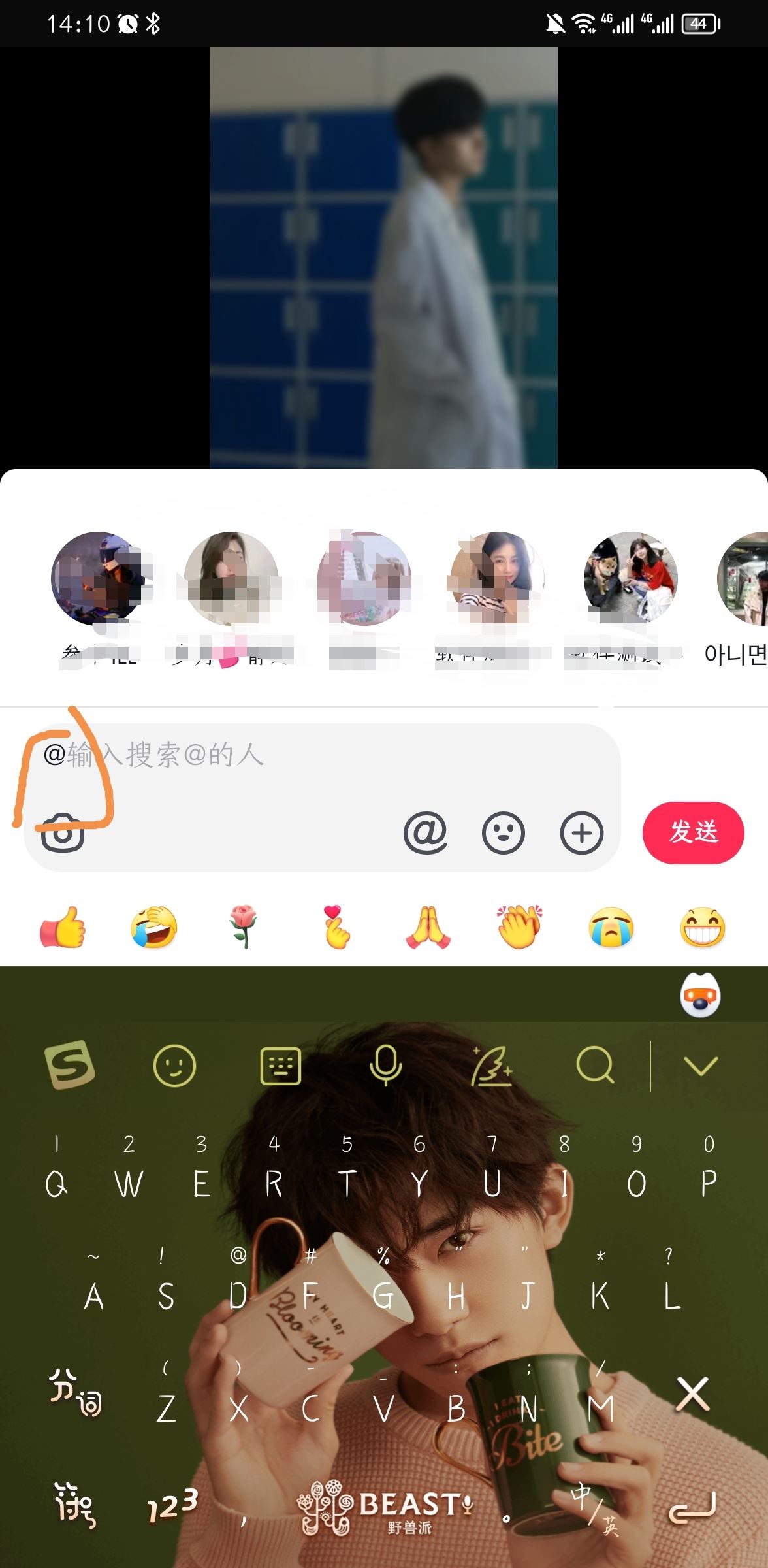Image resolution: width=768 pixels, height=1568 pixels.
Task: Open the keyboard layout switcher icon
Action: [282, 1064]
